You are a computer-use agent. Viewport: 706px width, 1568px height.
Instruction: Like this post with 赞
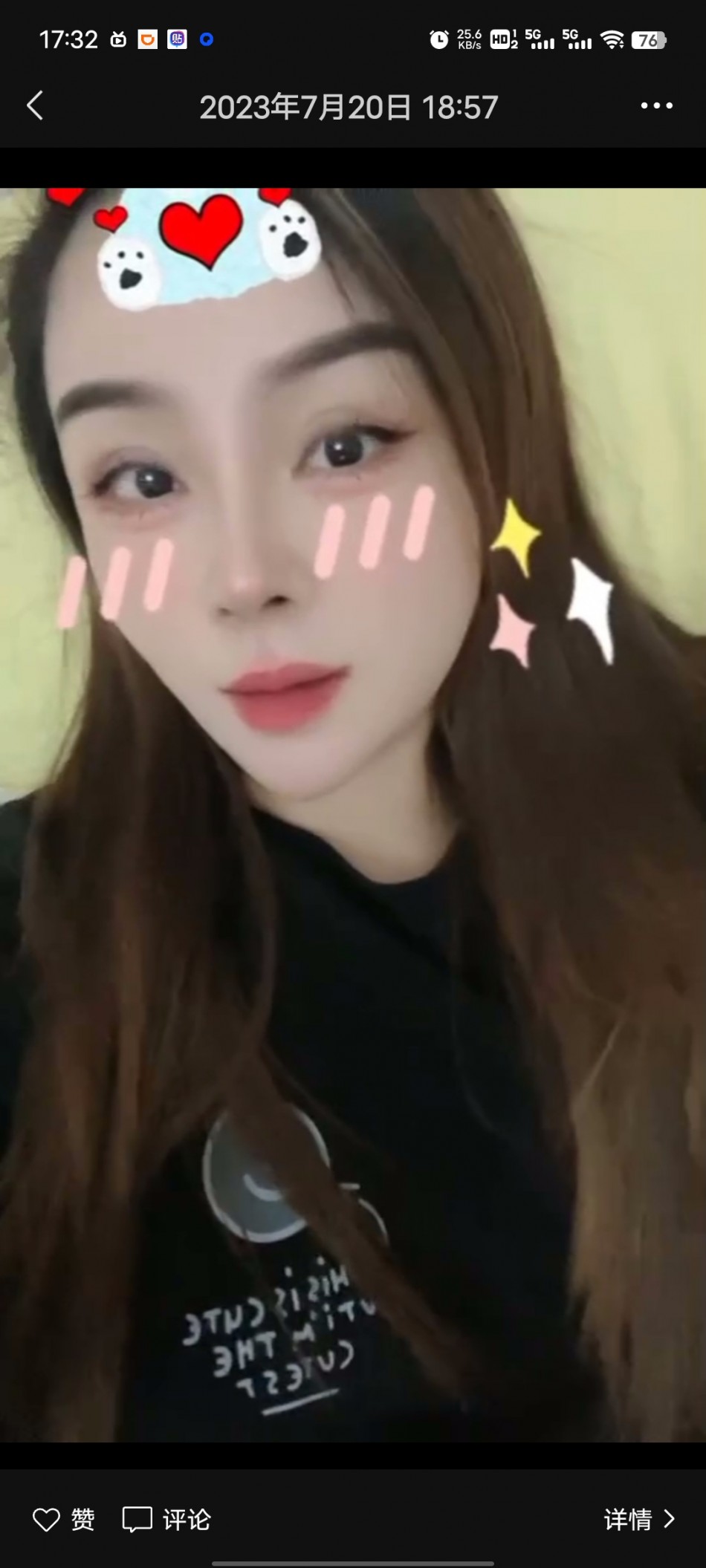pos(64,1520)
